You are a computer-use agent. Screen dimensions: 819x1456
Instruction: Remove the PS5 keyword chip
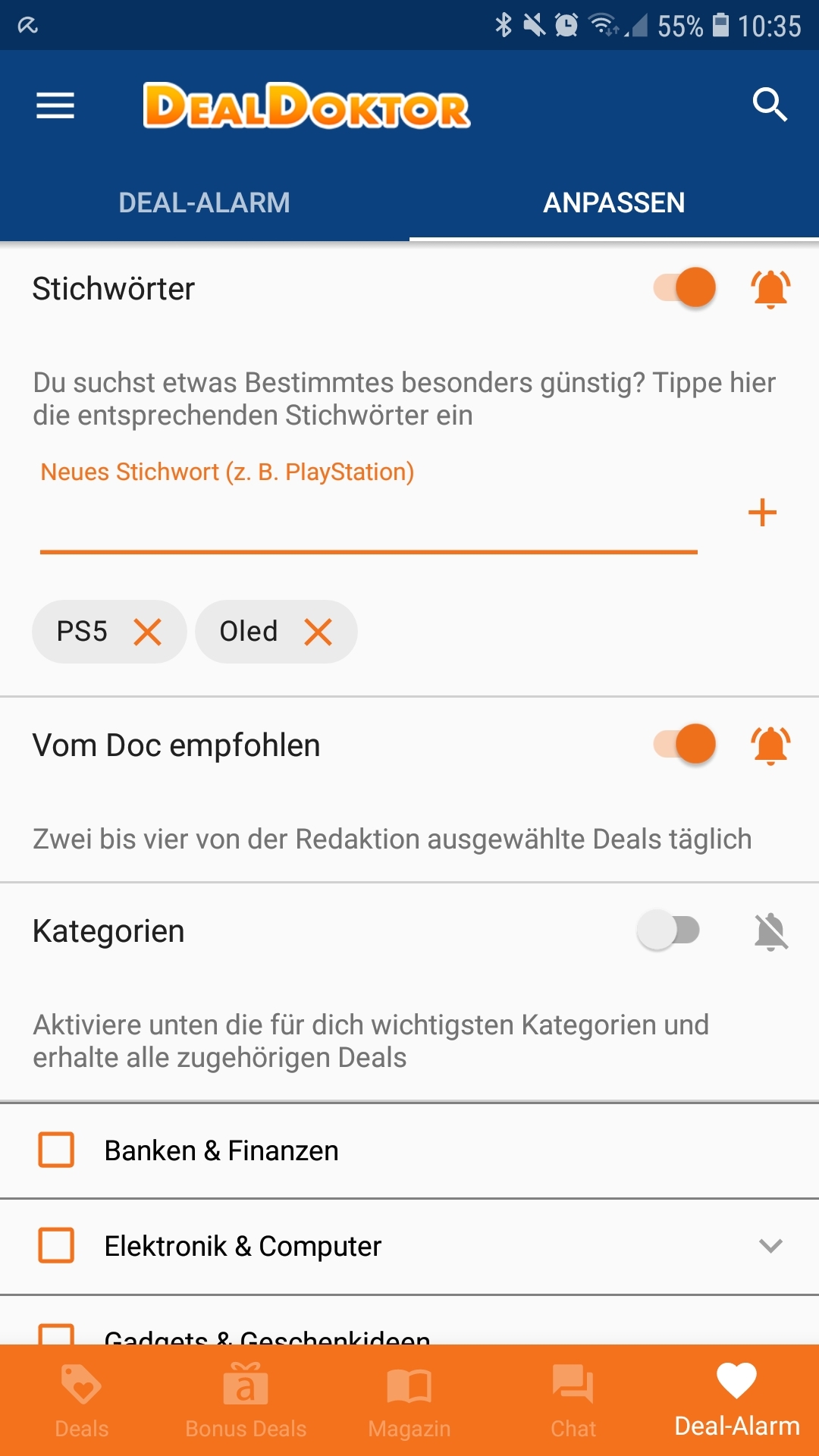148,632
